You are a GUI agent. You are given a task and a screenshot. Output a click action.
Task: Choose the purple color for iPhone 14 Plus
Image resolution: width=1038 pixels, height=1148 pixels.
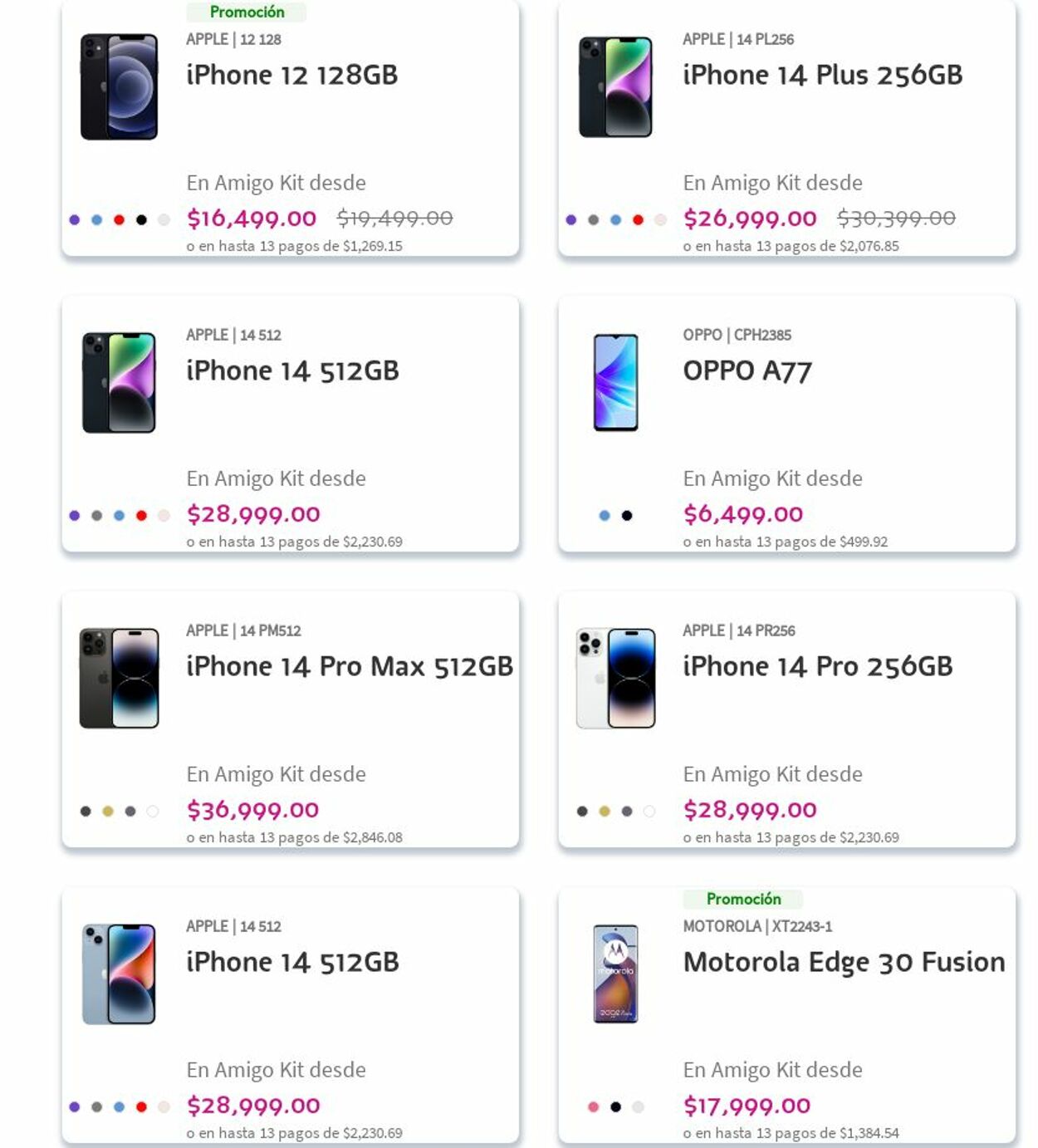(570, 220)
